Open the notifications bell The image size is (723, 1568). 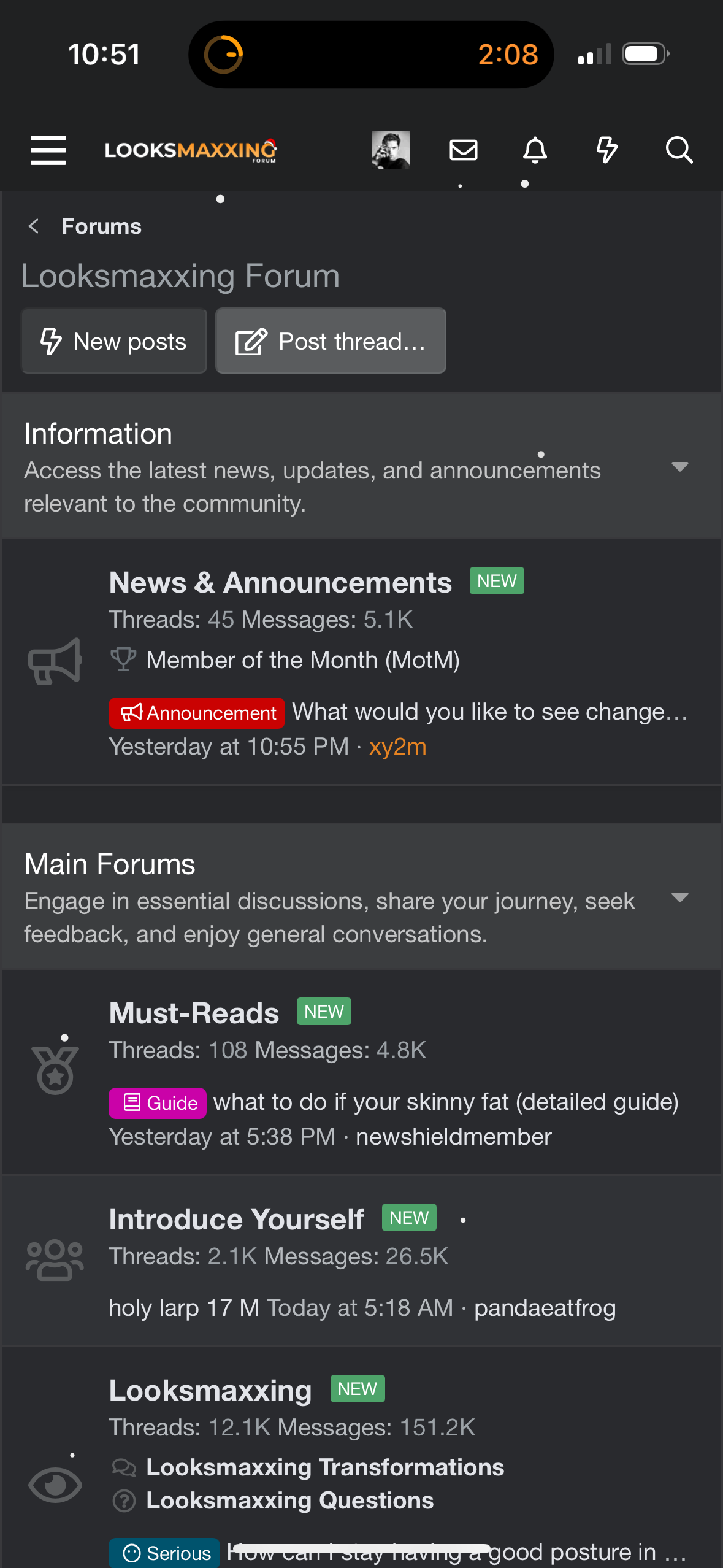pyautogui.click(x=535, y=150)
